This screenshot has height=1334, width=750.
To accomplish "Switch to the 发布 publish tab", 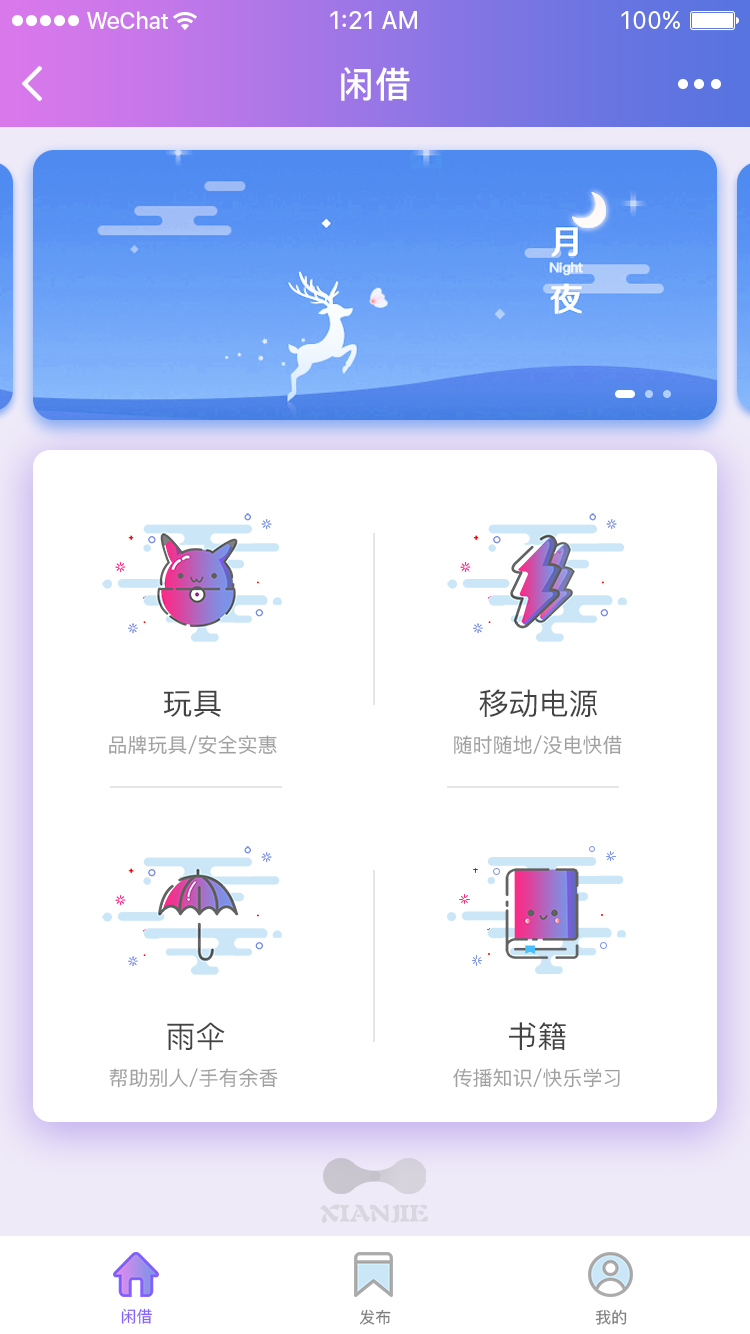I will tap(374, 1288).
